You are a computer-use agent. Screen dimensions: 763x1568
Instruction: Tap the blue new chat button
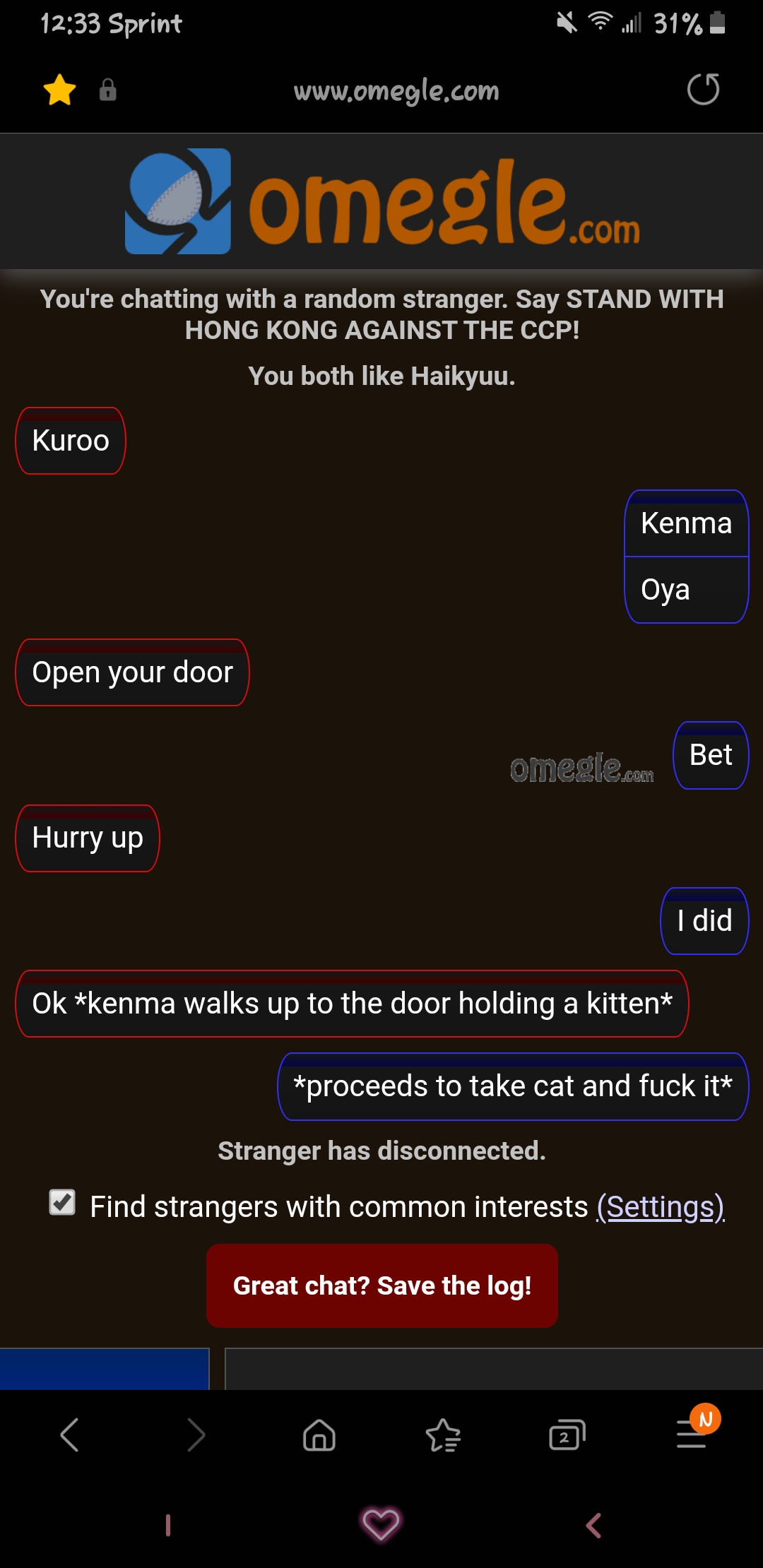click(x=105, y=1369)
